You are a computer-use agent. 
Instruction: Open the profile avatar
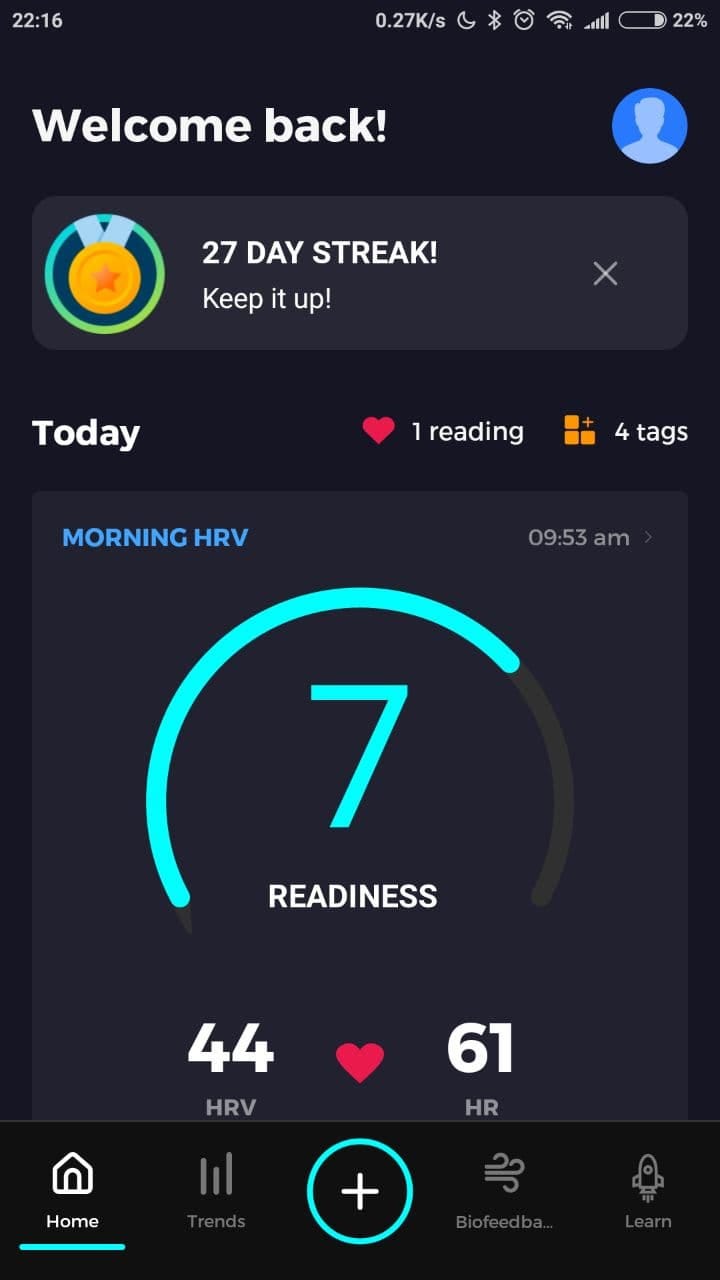click(x=649, y=126)
